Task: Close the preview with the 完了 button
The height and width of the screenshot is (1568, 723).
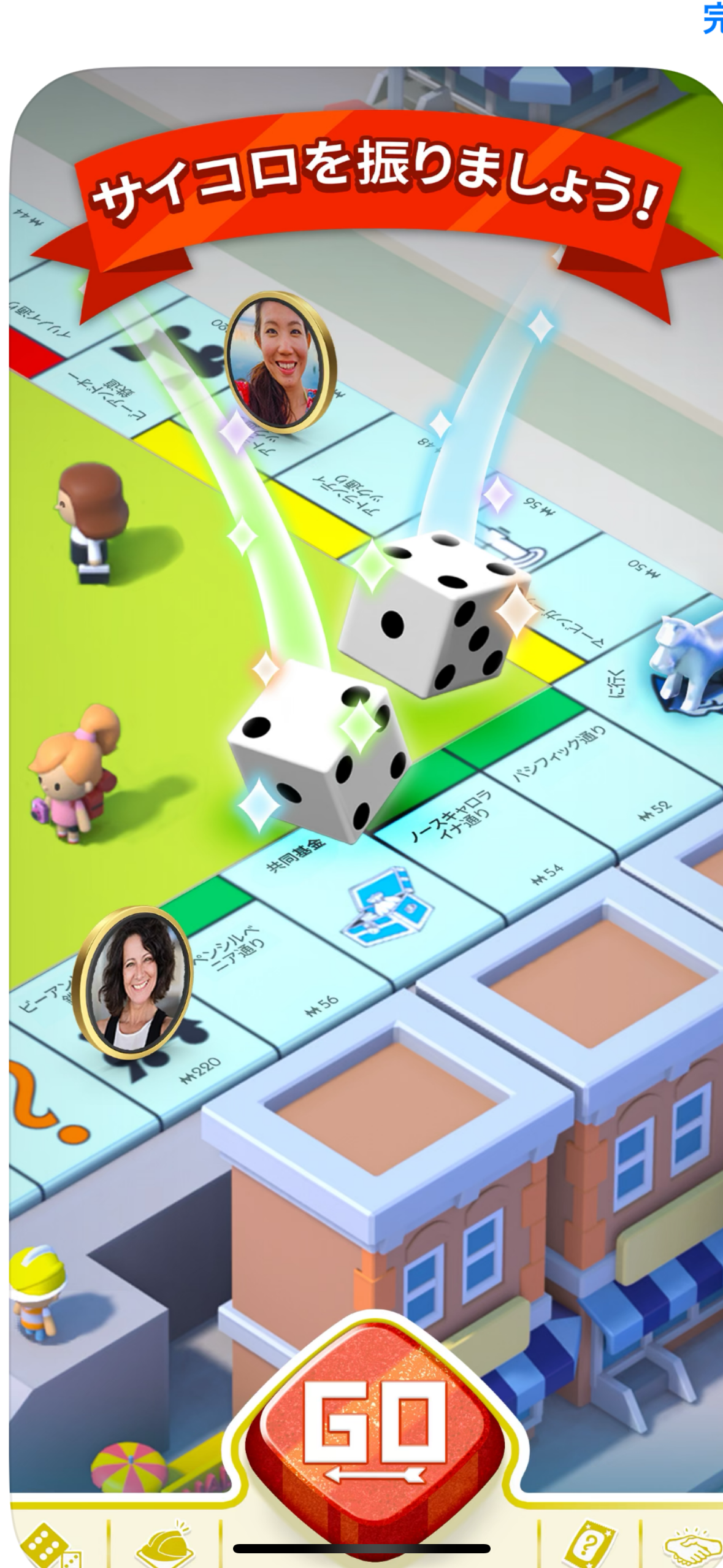Action: tap(713, 18)
